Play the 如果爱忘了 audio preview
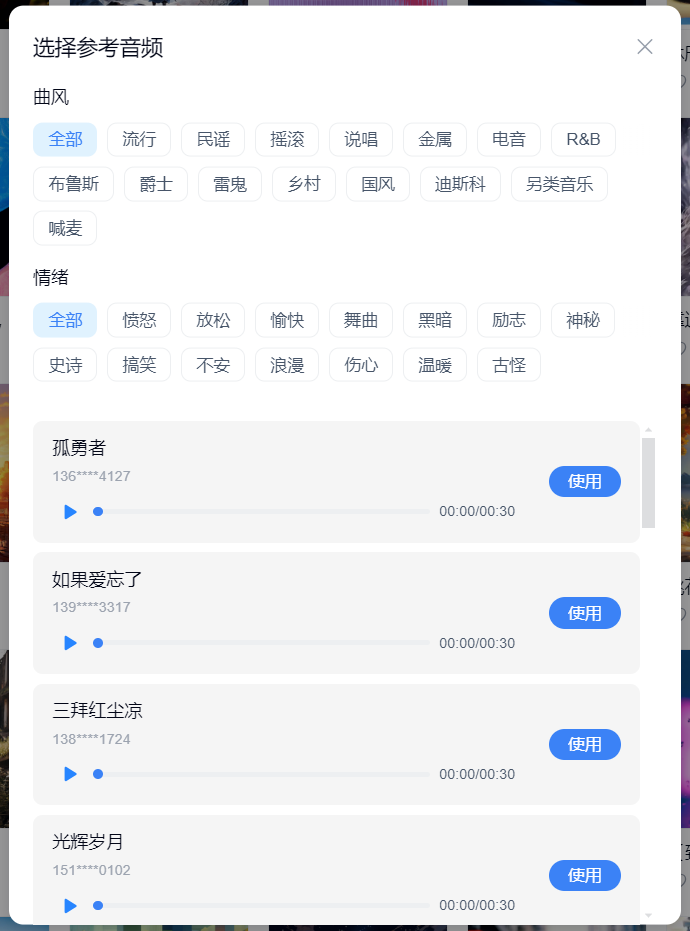This screenshot has width=690, height=931. 70,643
